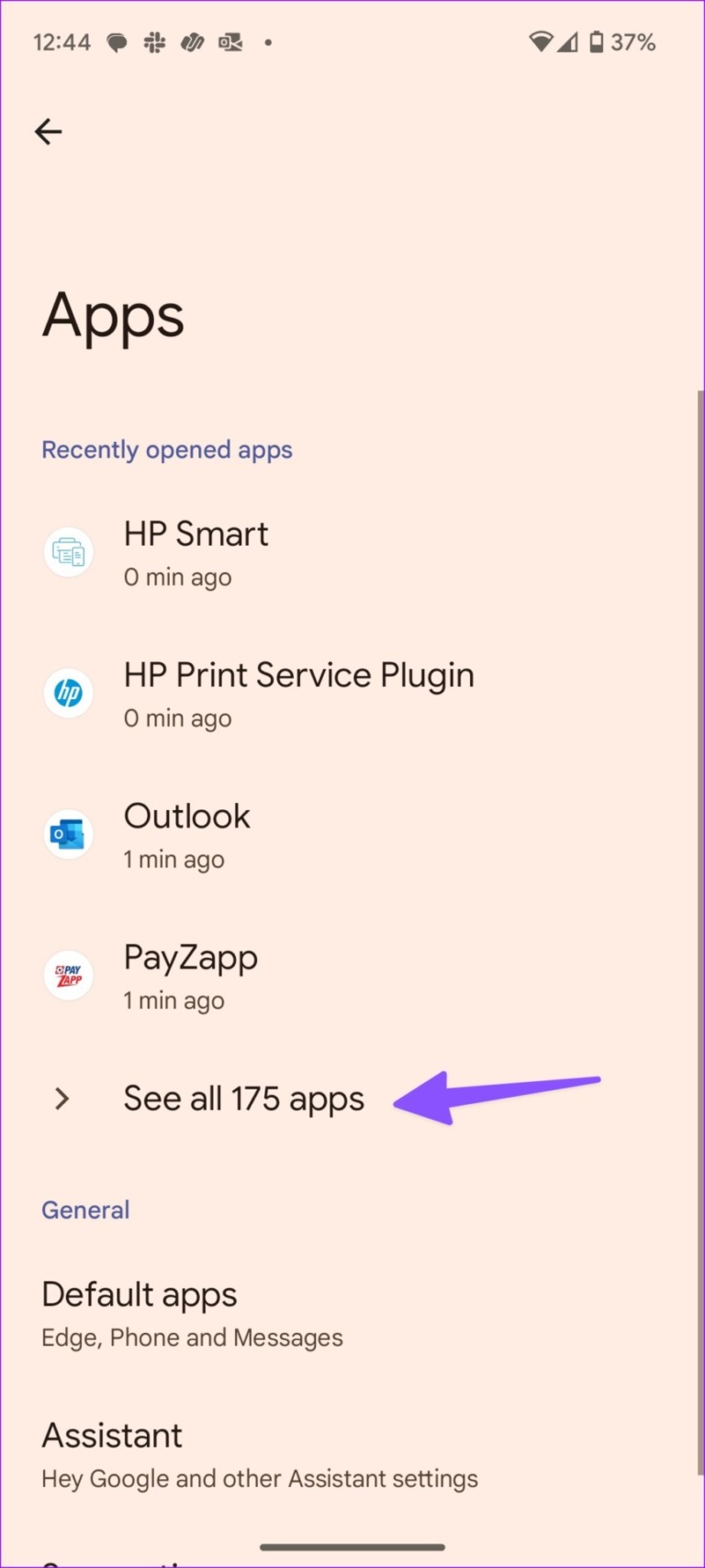
Task: Select the HP Print Service Plugin icon
Action: [69, 694]
